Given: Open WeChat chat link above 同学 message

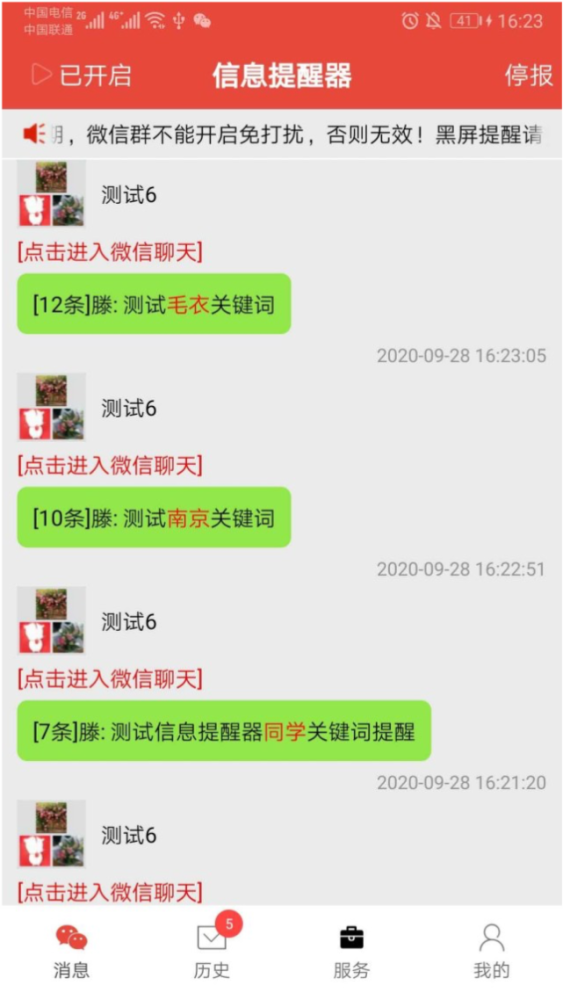Looking at the screenshot, I should pos(110,679).
